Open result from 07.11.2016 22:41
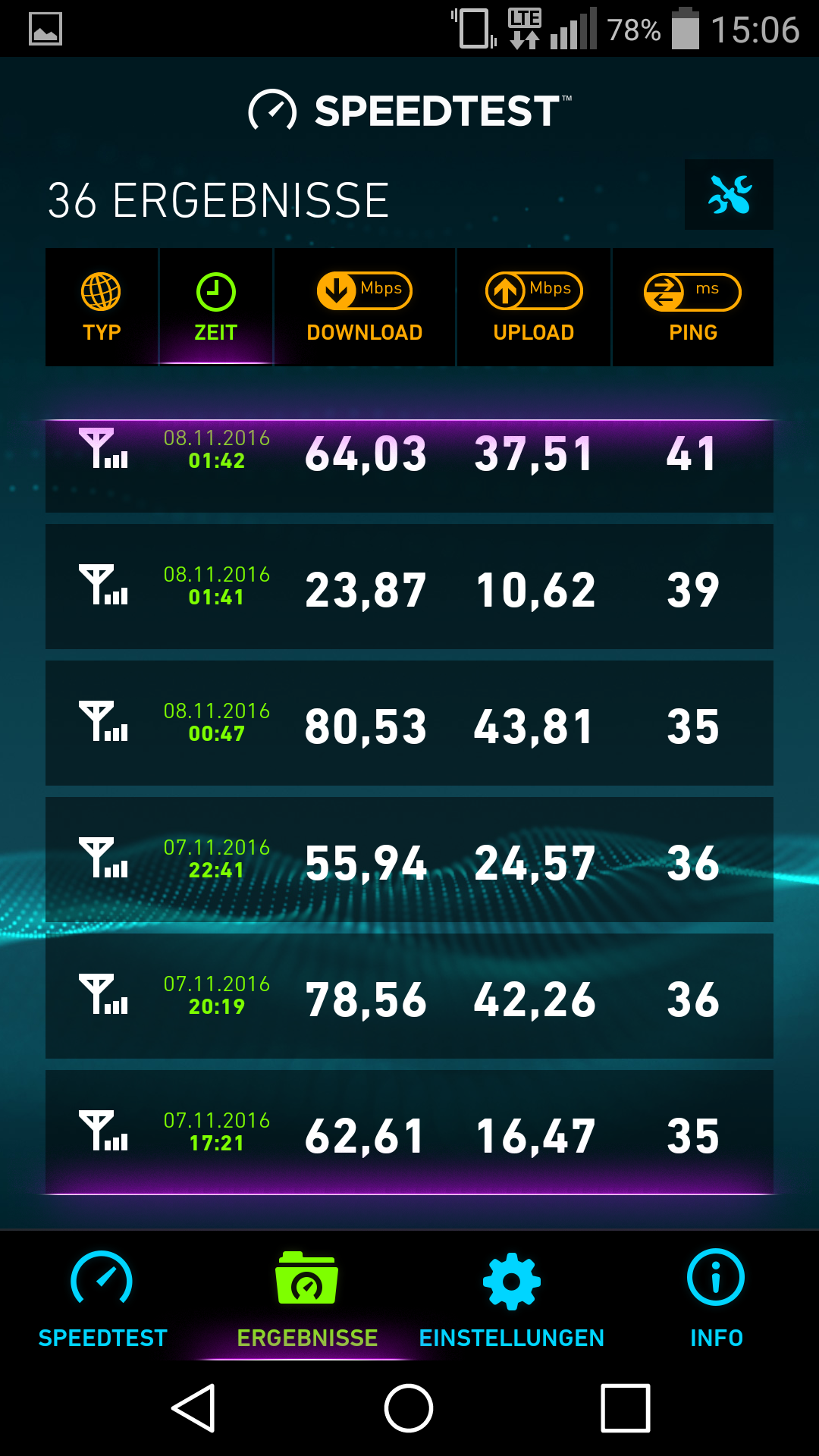 point(409,859)
